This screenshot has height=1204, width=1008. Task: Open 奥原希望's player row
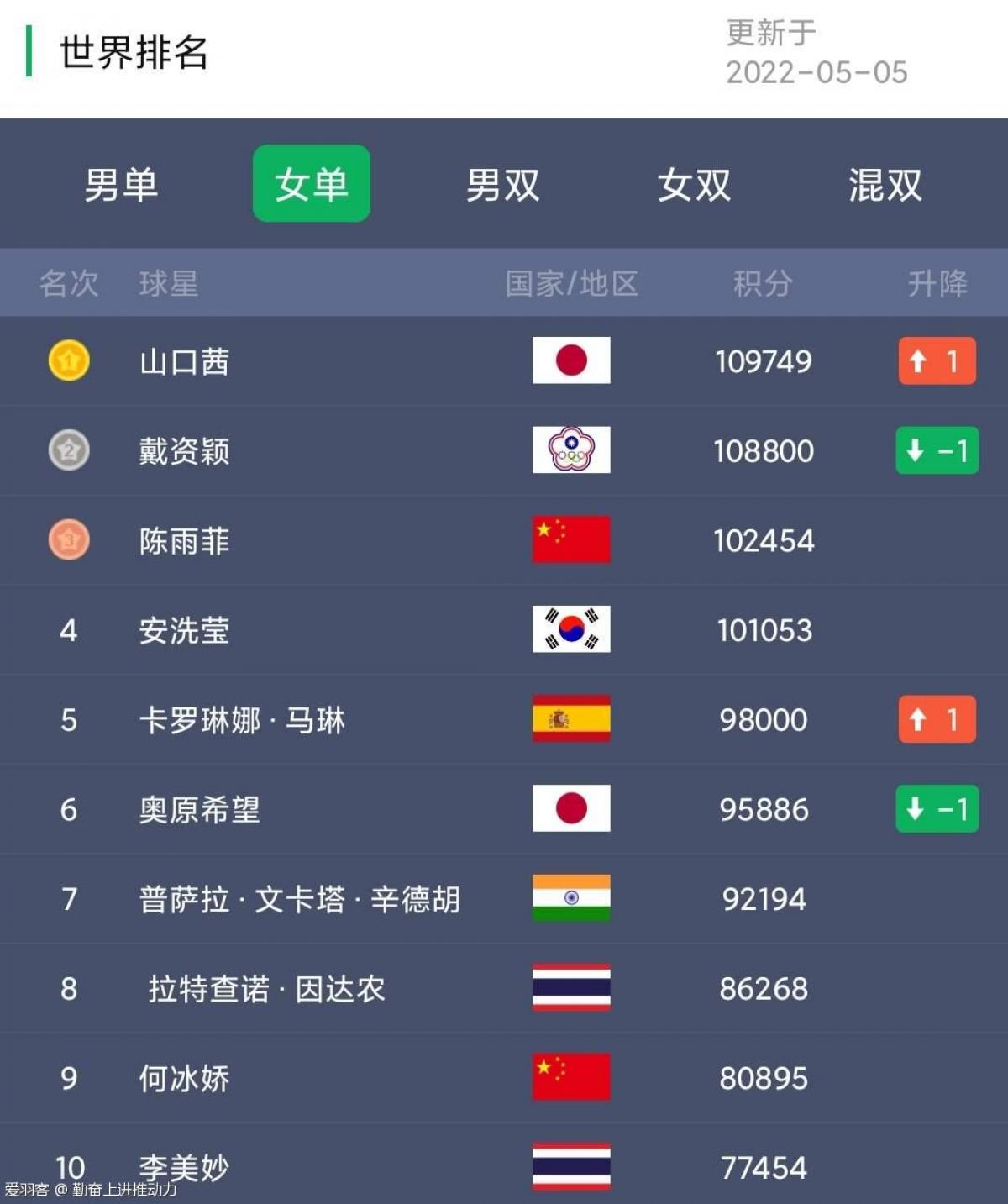coord(200,810)
